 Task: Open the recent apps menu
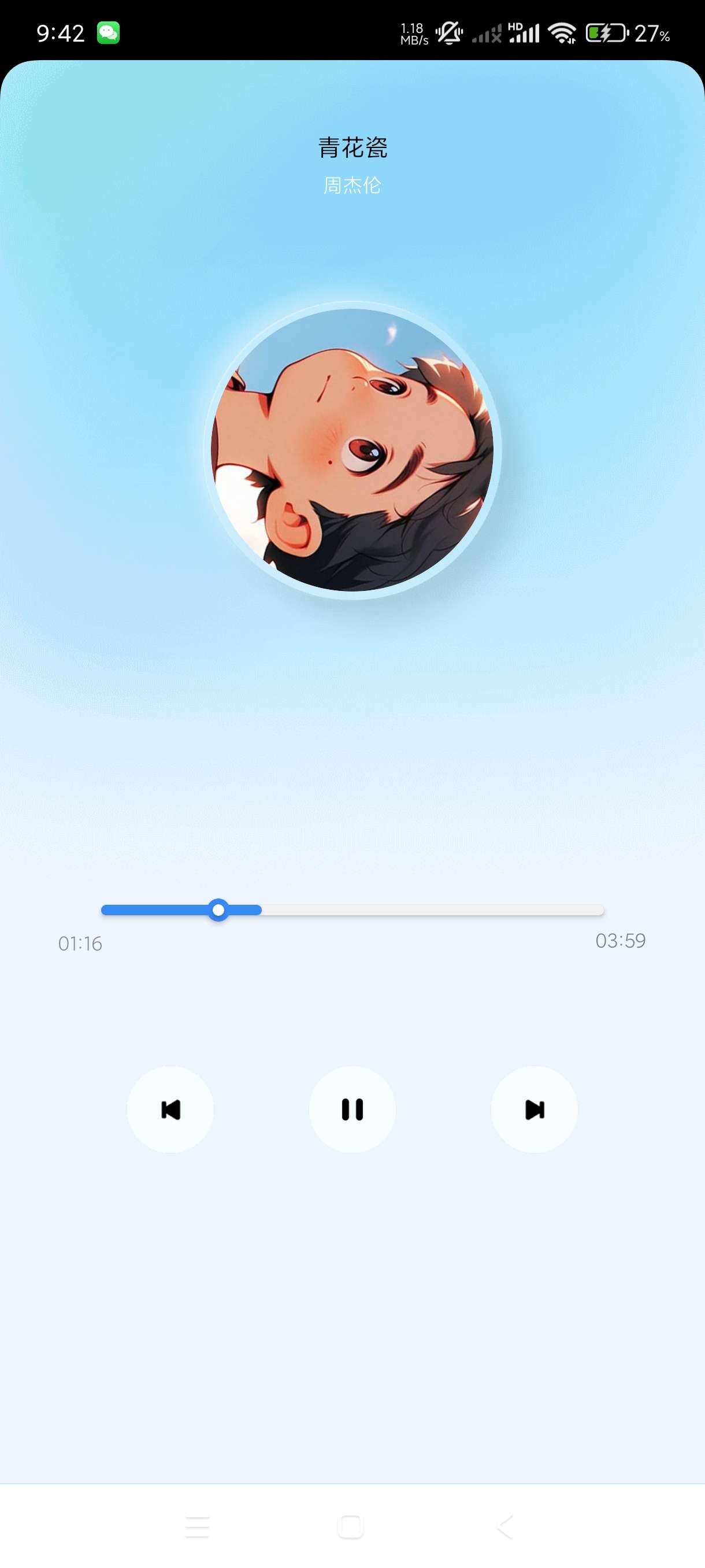(197, 1526)
